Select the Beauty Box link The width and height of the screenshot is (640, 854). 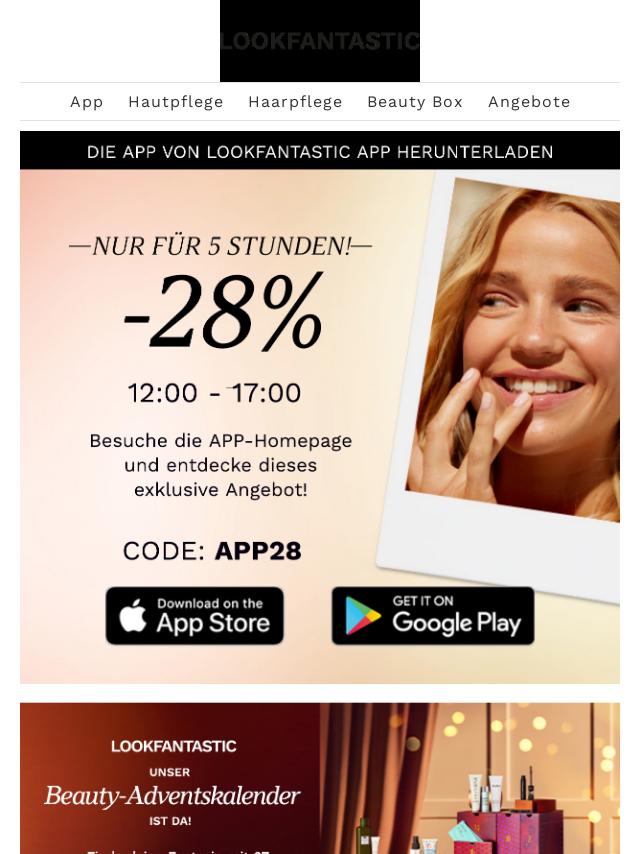414,102
